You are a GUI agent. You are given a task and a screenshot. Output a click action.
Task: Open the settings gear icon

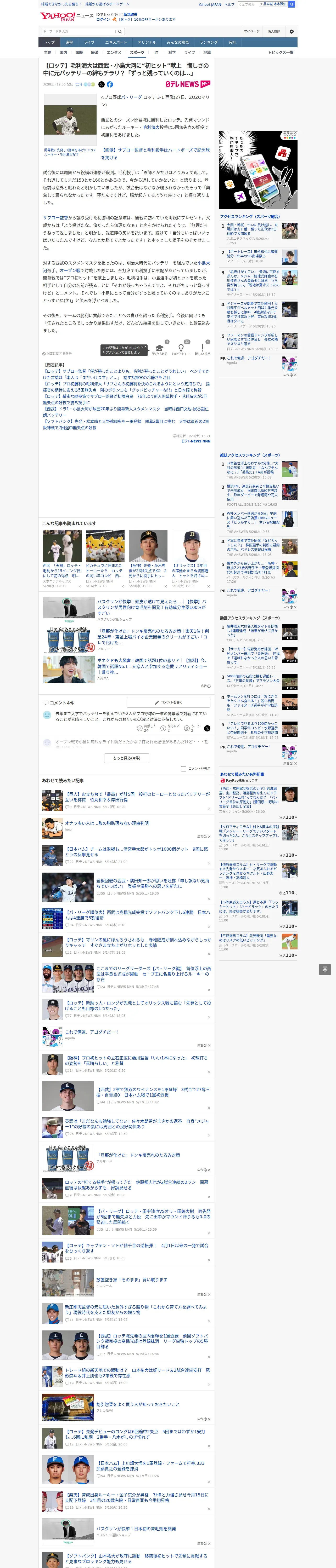[x=292, y=31]
